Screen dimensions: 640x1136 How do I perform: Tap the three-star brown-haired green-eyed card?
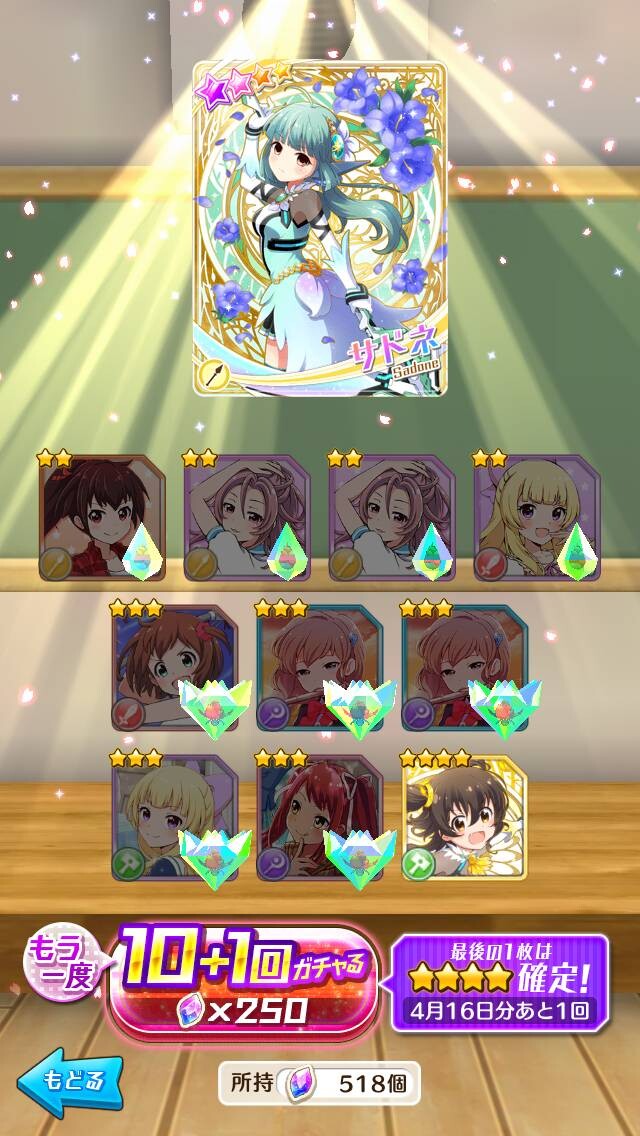tap(175, 668)
